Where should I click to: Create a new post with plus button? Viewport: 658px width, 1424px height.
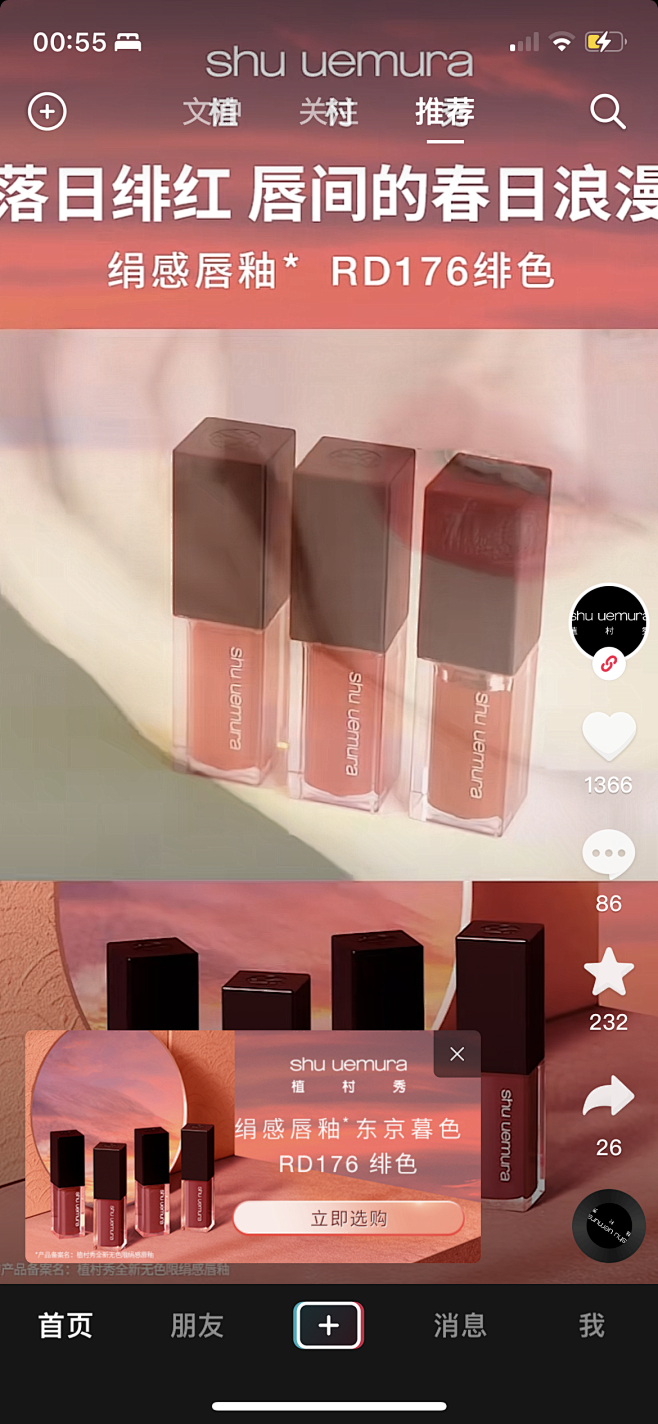[329, 1326]
